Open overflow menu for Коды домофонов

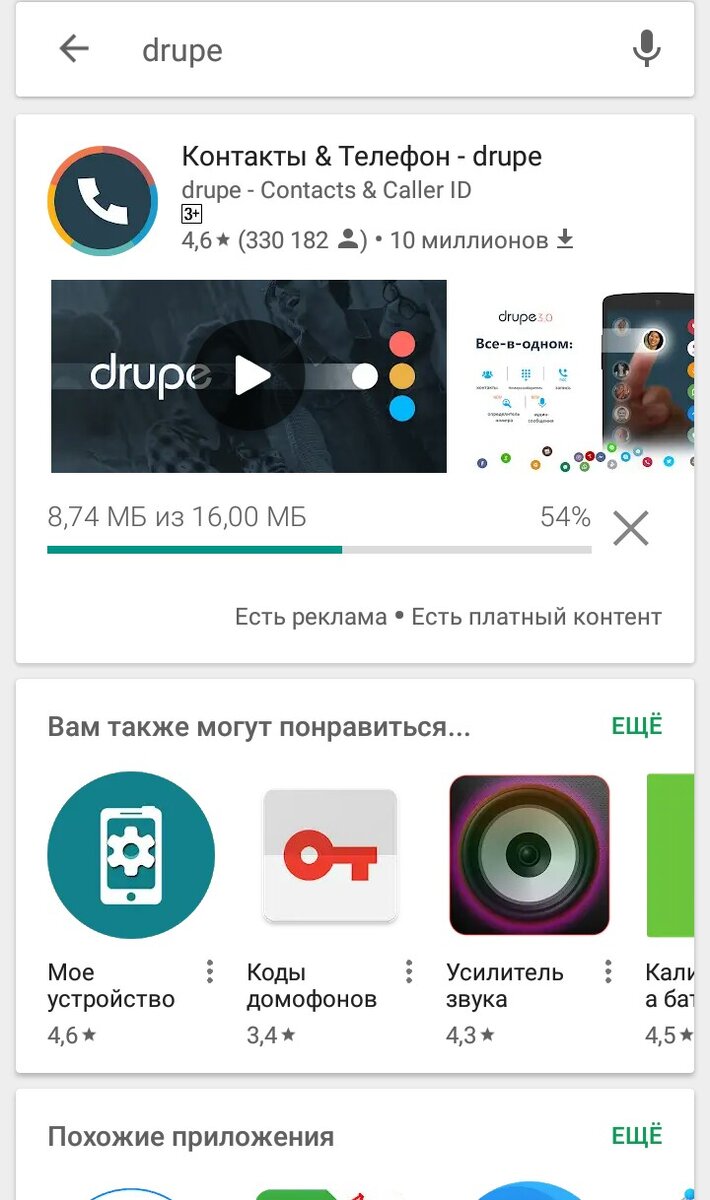click(408, 971)
